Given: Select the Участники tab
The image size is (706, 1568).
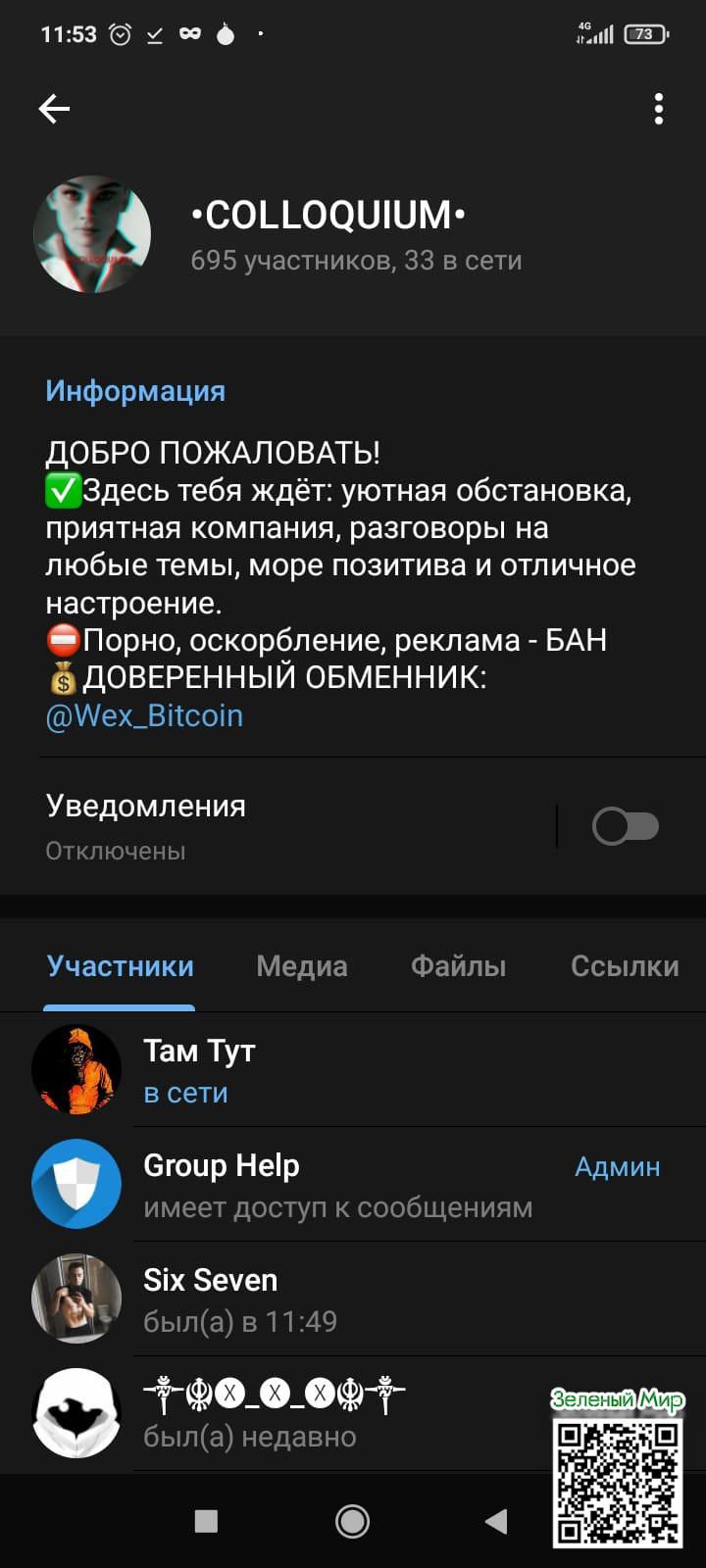Looking at the screenshot, I should coord(120,966).
